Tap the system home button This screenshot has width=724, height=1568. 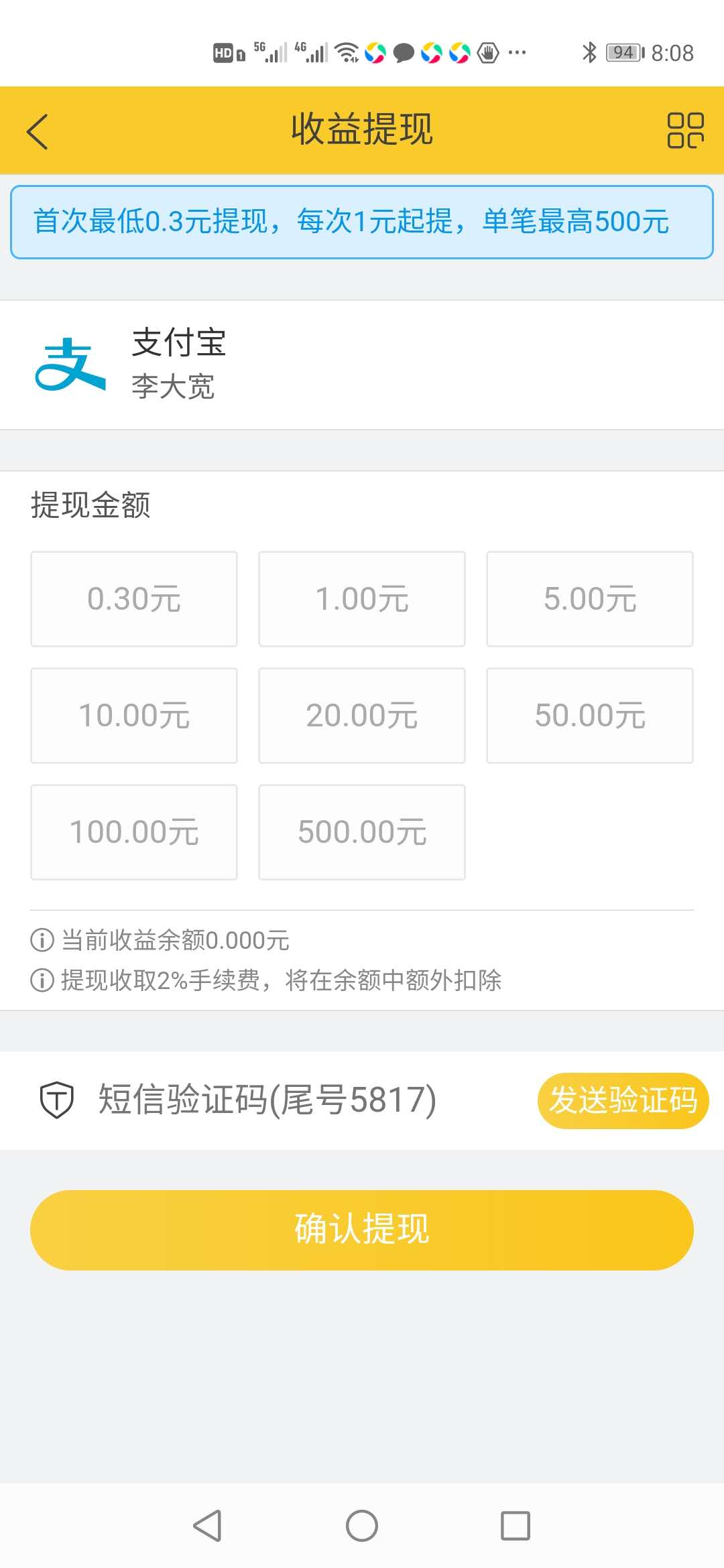(362, 1526)
